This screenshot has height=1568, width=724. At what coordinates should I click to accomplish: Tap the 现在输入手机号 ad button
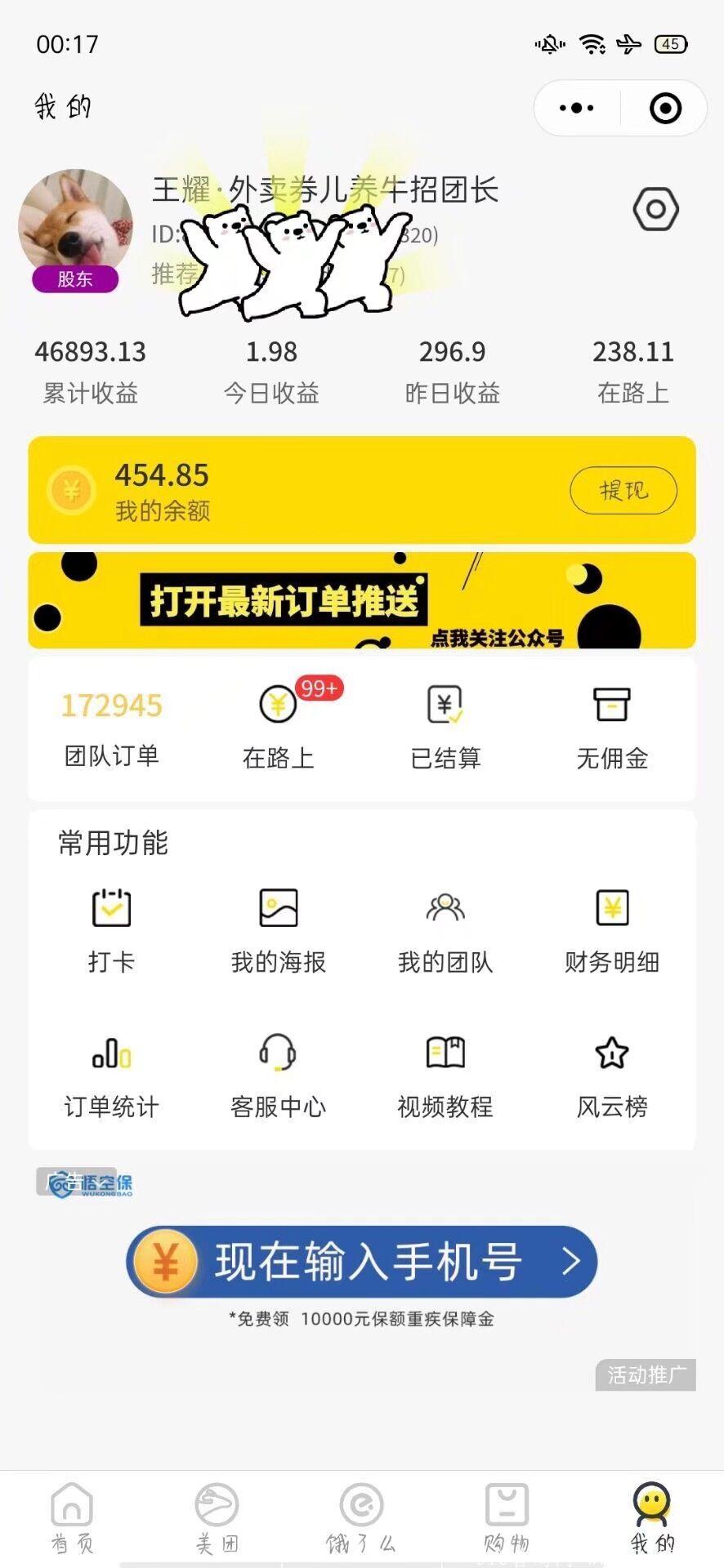pos(362,1262)
